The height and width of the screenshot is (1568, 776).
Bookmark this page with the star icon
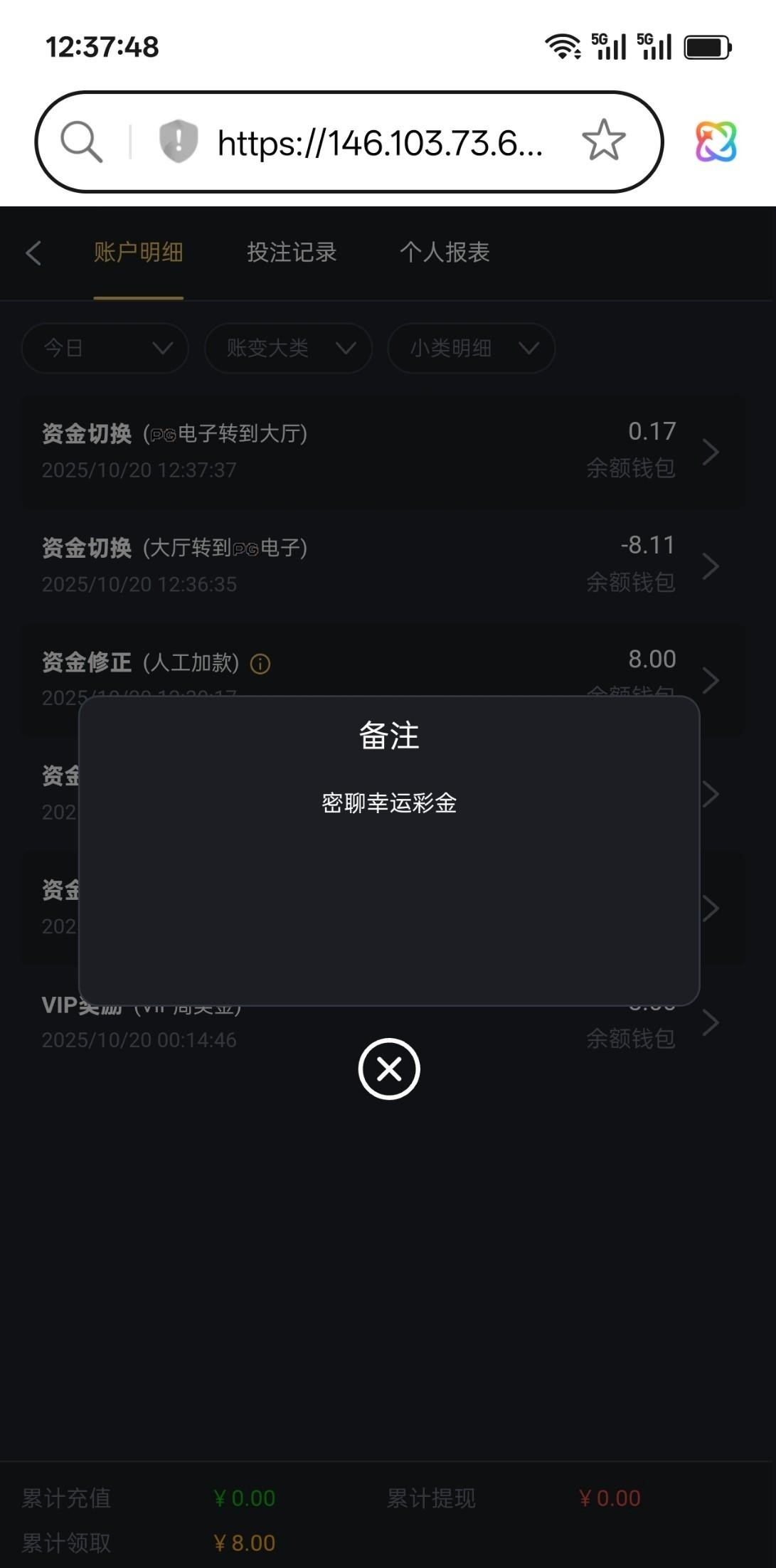coord(603,140)
